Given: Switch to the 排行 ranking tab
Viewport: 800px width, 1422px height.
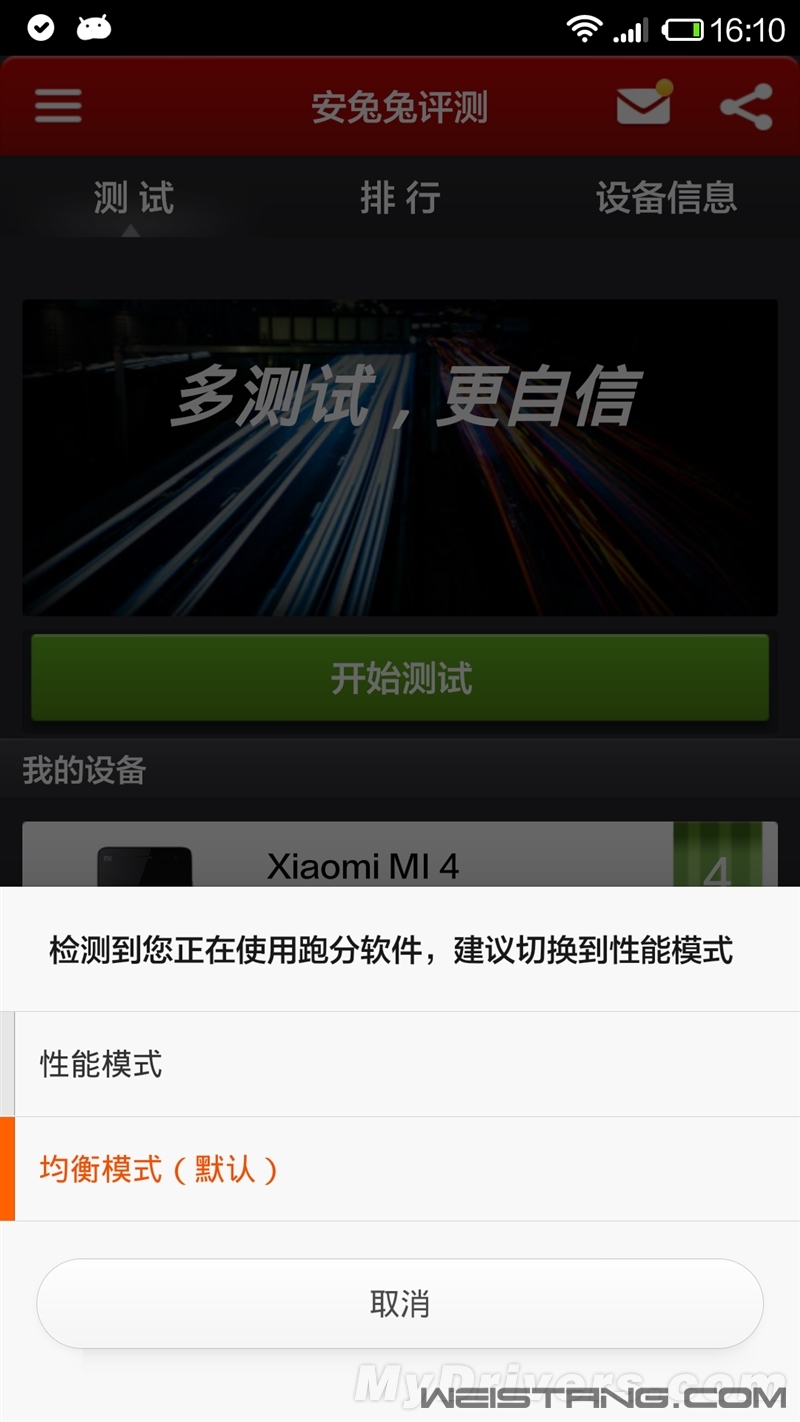Looking at the screenshot, I should pos(400,197).
